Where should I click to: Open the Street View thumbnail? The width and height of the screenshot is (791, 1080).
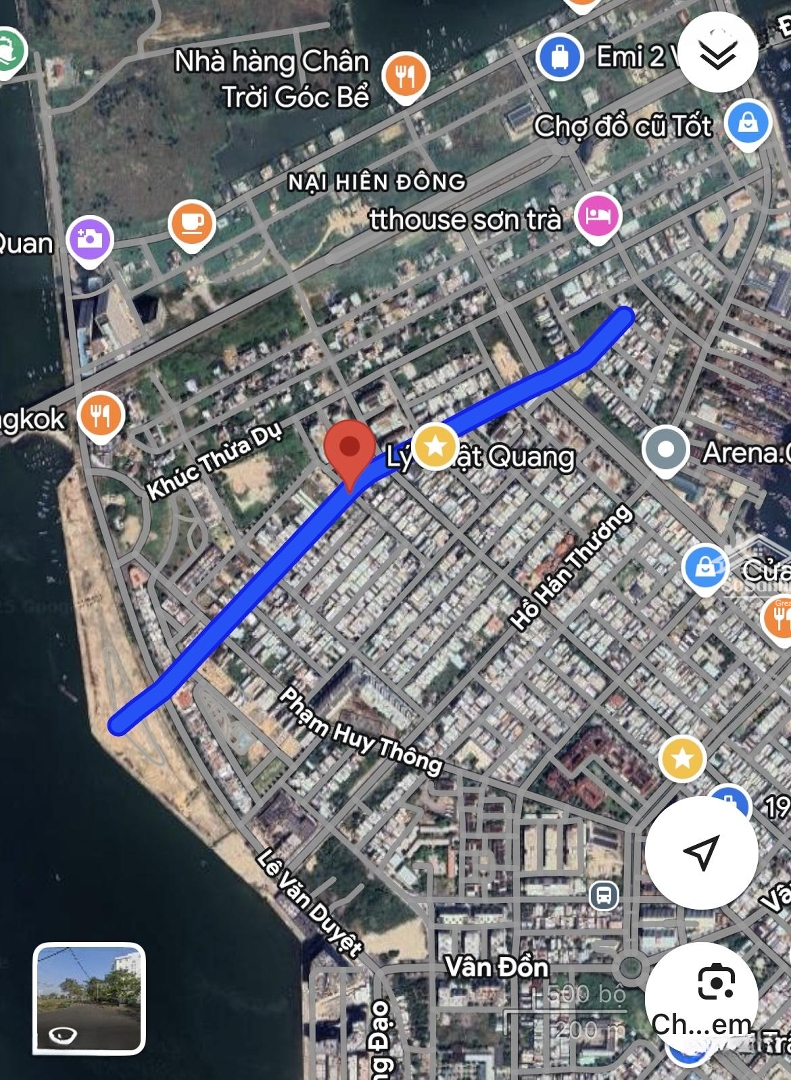click(x=89, y=997)
